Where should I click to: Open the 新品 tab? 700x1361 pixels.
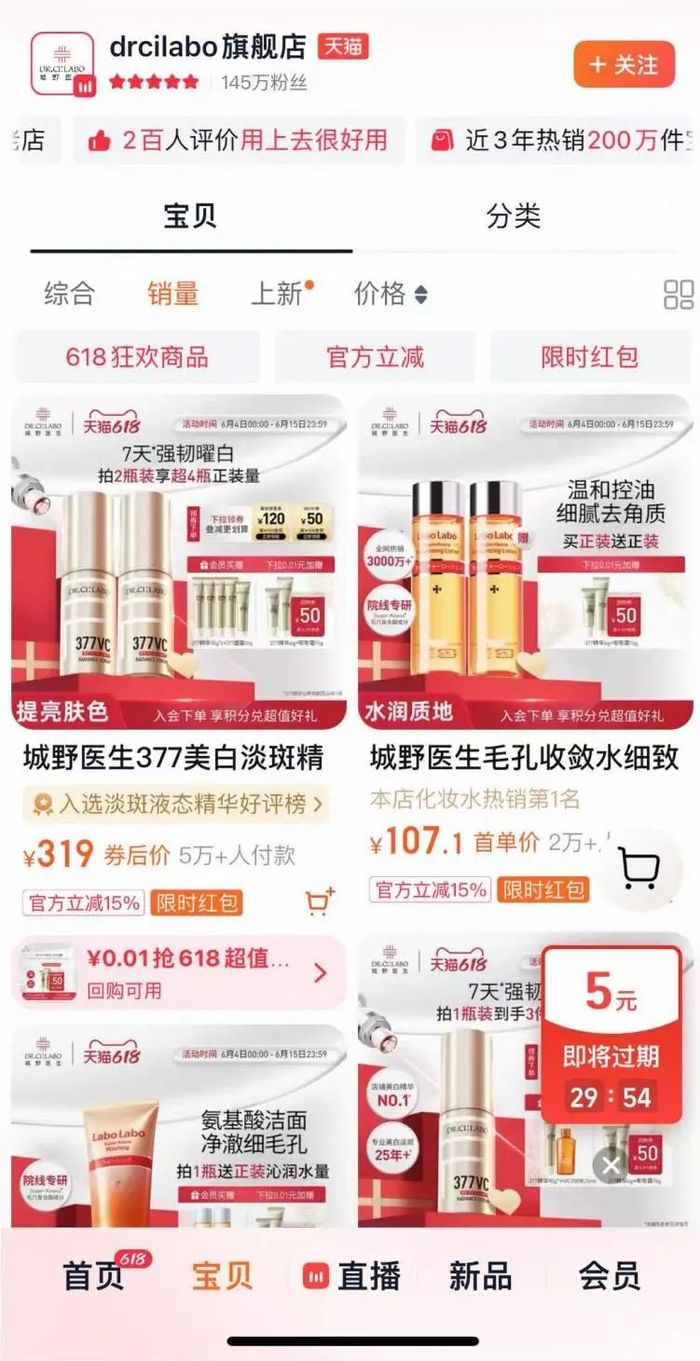click(481, 1275)
